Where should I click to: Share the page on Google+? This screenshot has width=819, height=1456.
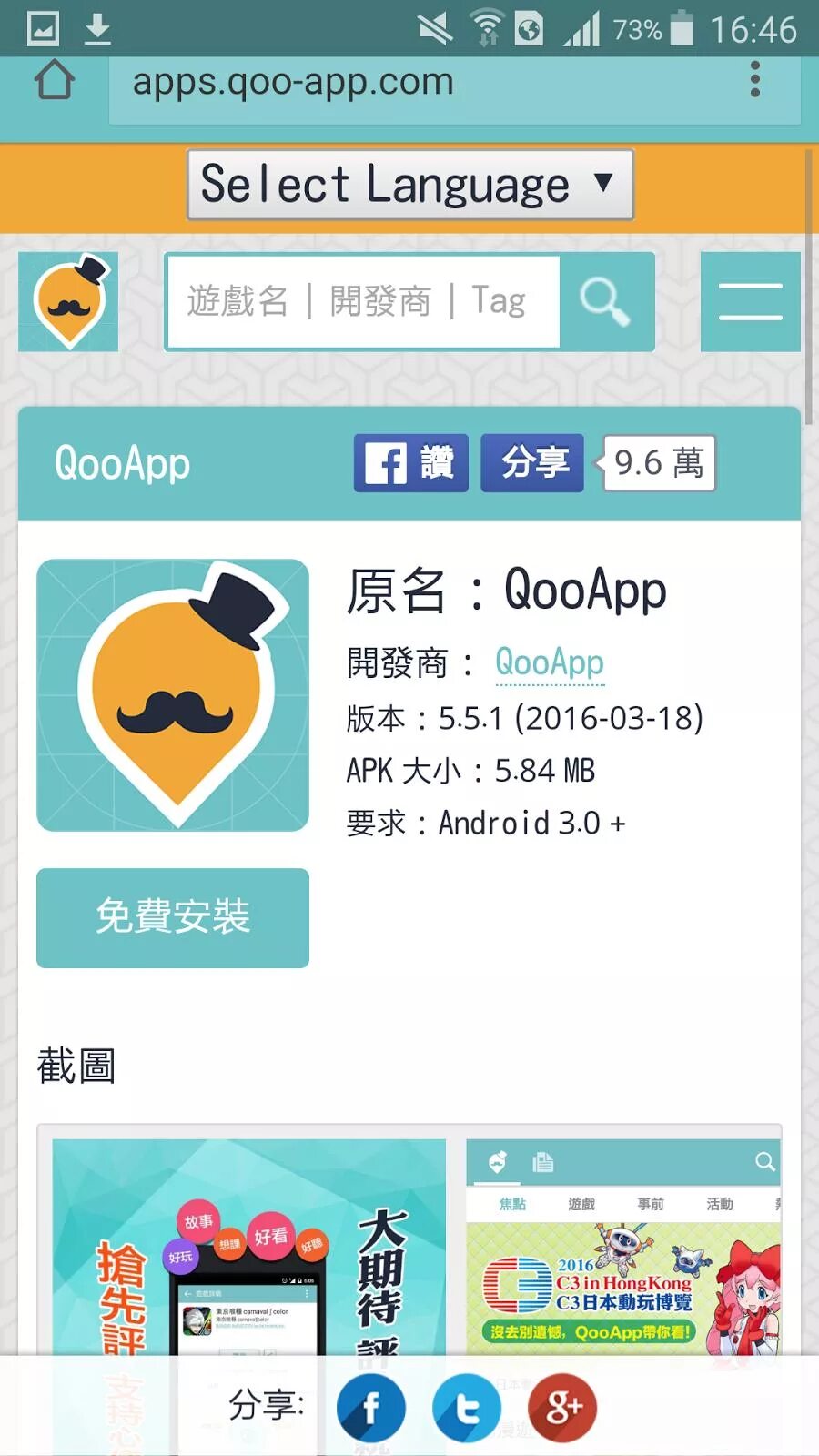pyautogui.click(x=562, y=1408)
